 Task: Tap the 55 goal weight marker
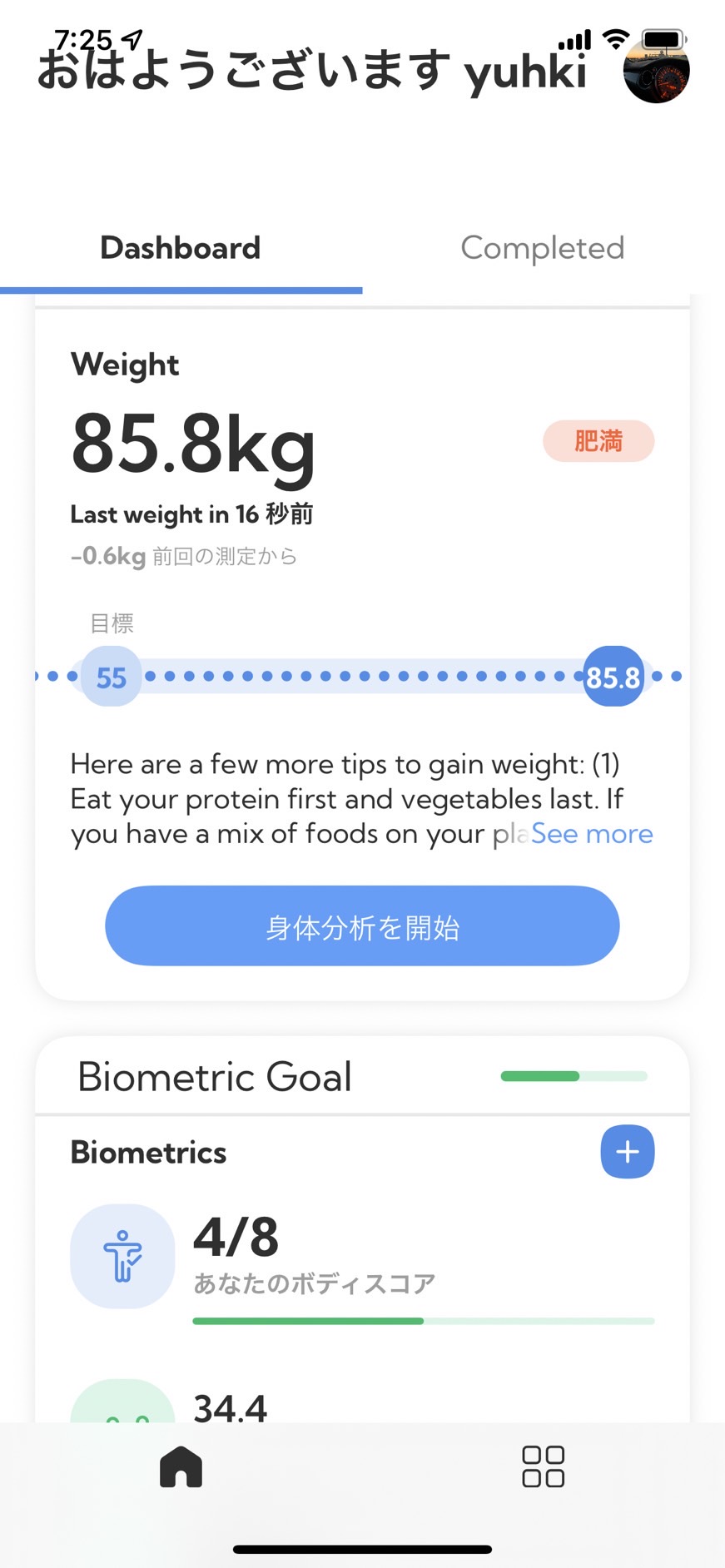coord(111,677)
